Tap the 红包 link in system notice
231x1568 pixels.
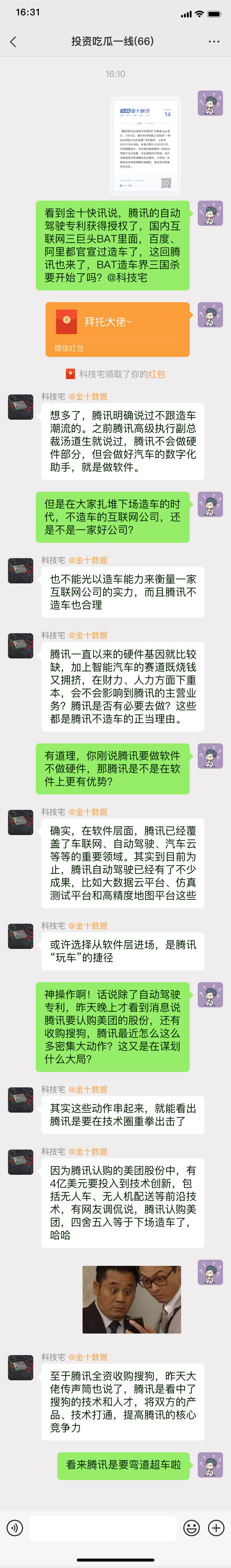pos(157,374)
